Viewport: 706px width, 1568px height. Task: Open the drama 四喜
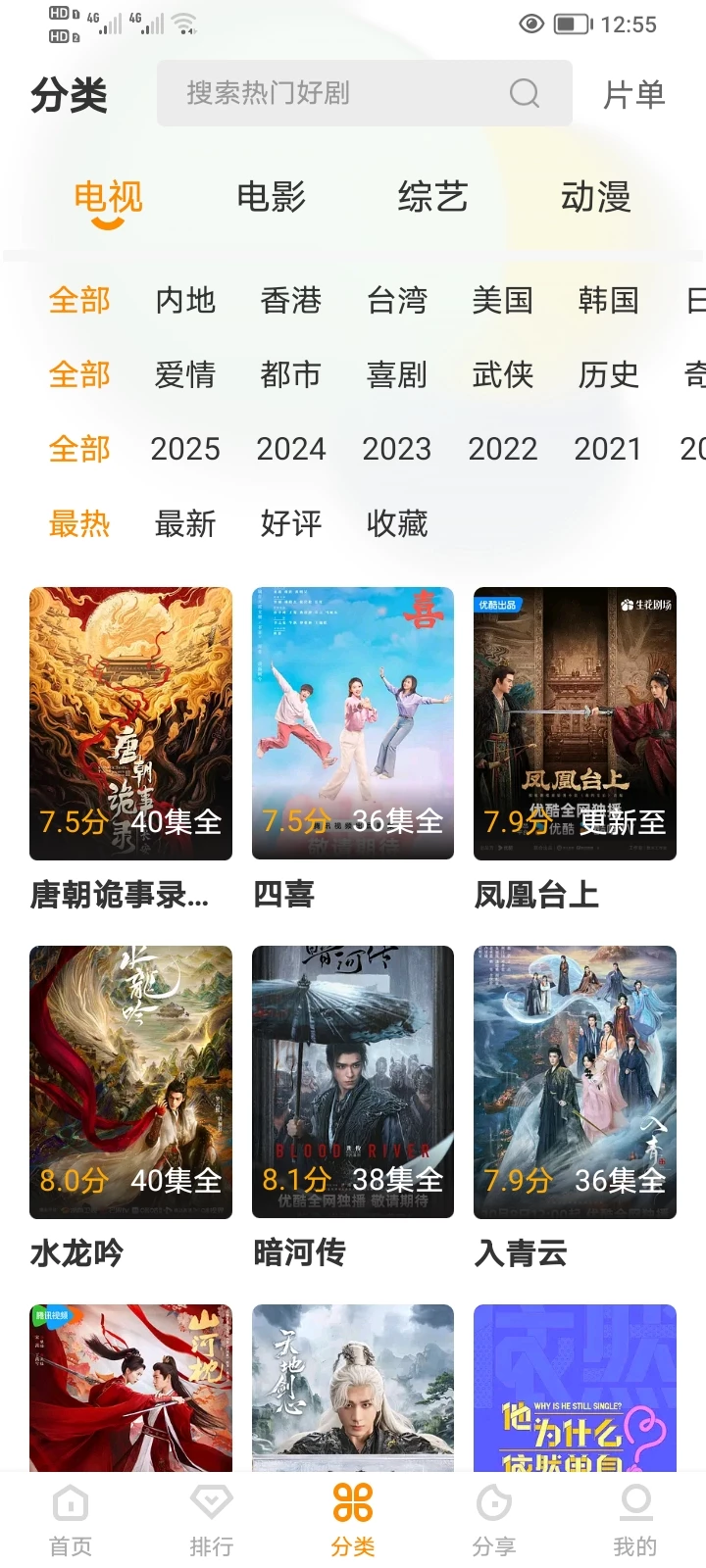(x=353, y=723)
